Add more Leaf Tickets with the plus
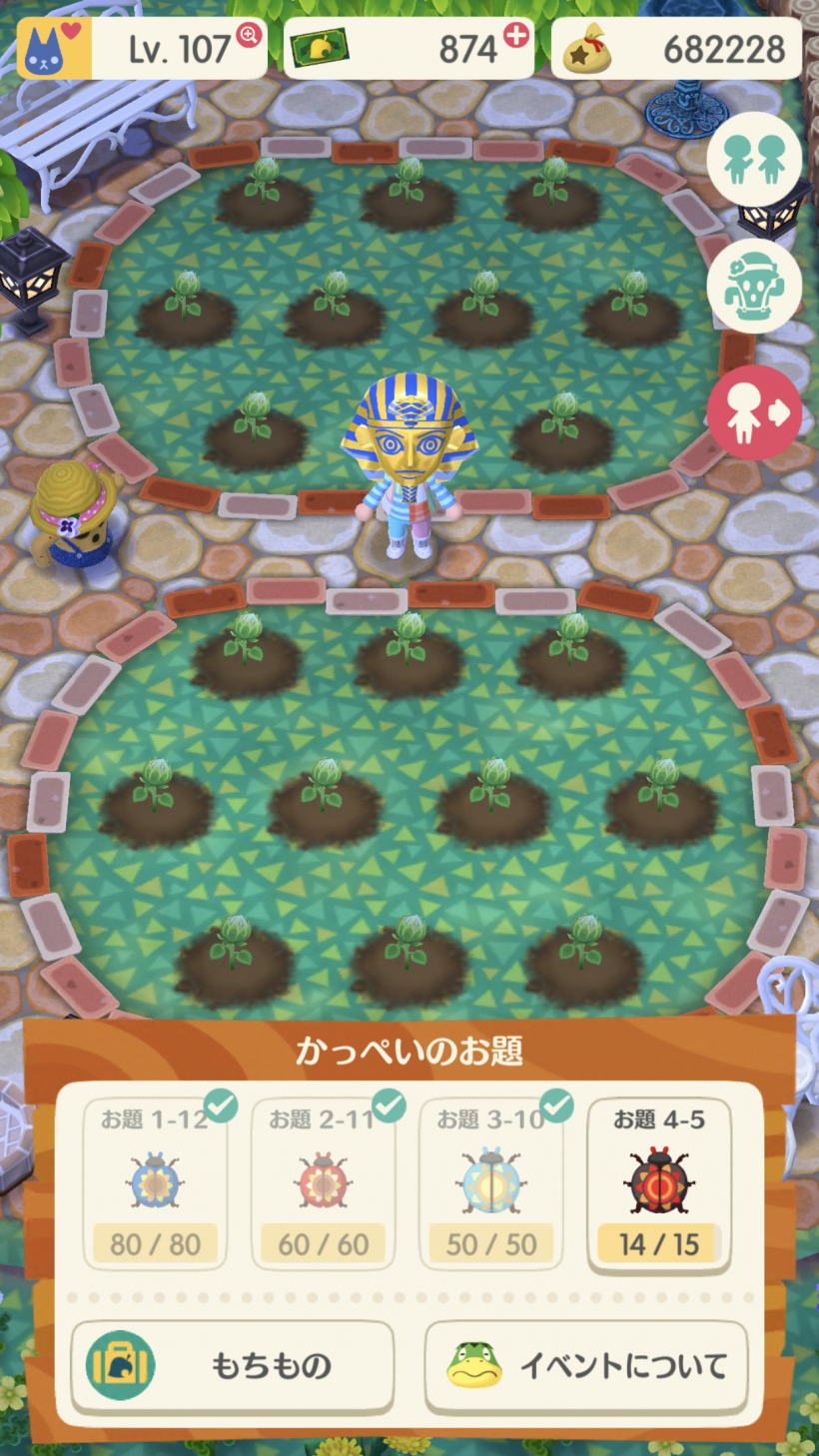This screenshot has width=819, height=1456. (516, 37)
